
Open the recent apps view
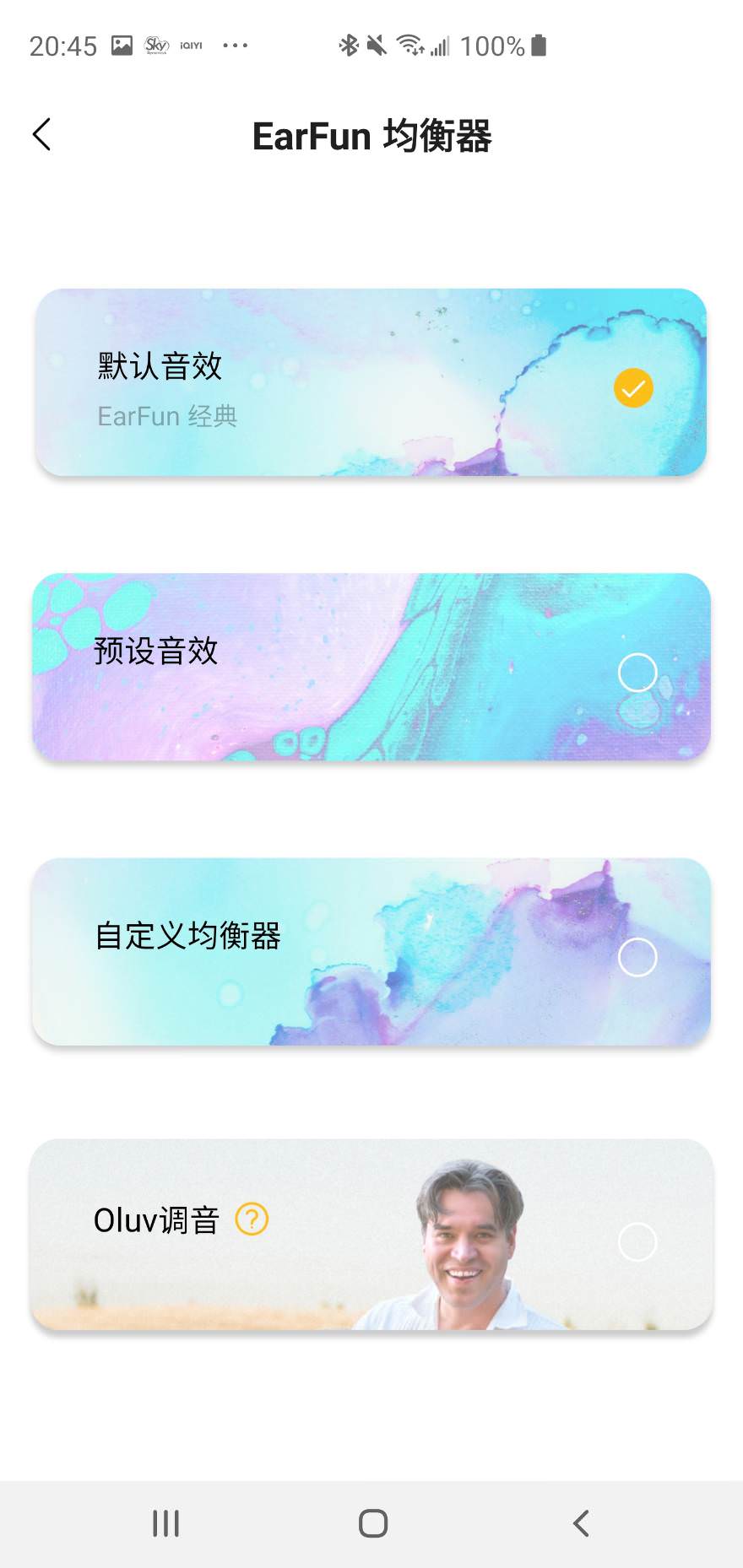pyautogui.click(x=165, y=1523)
